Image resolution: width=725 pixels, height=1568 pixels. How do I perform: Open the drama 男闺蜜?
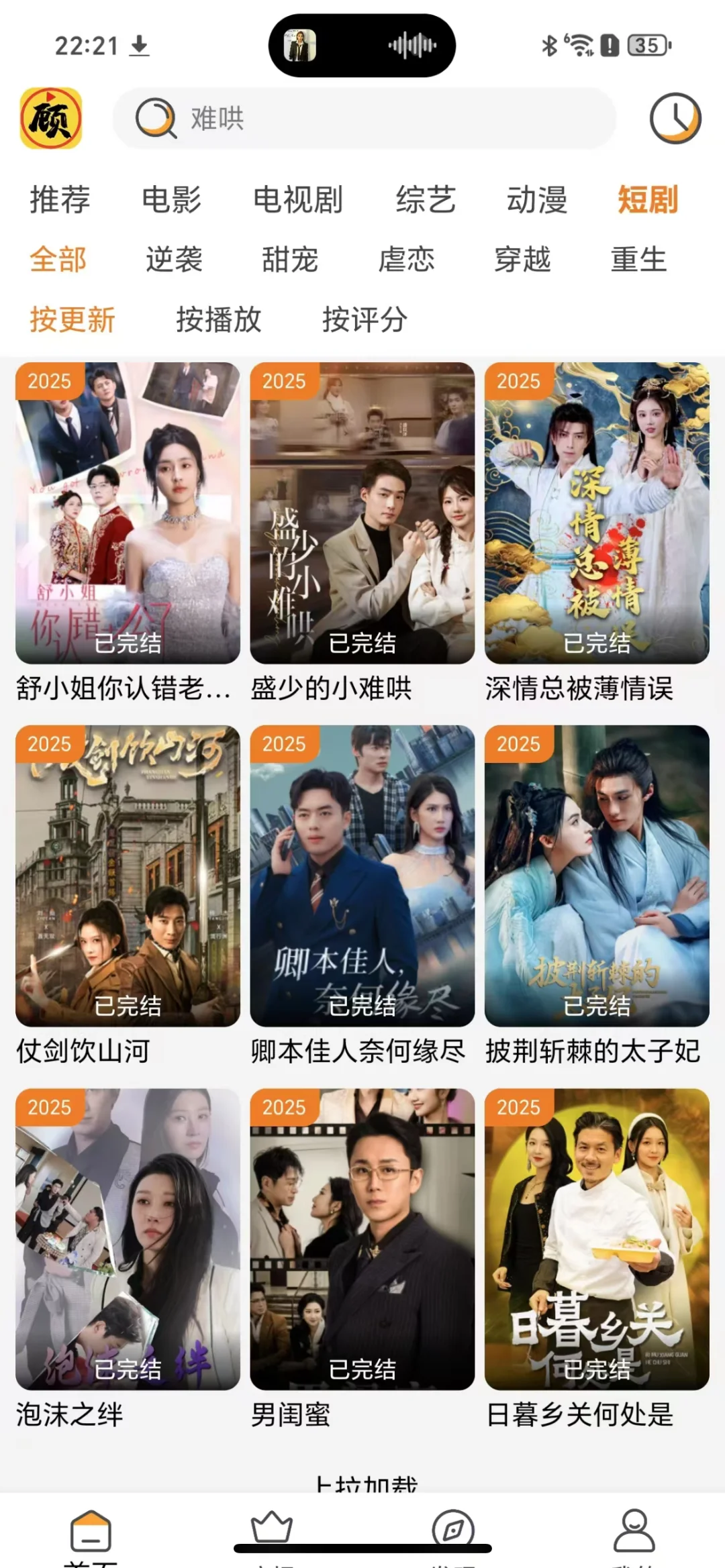pos(362,1239)
